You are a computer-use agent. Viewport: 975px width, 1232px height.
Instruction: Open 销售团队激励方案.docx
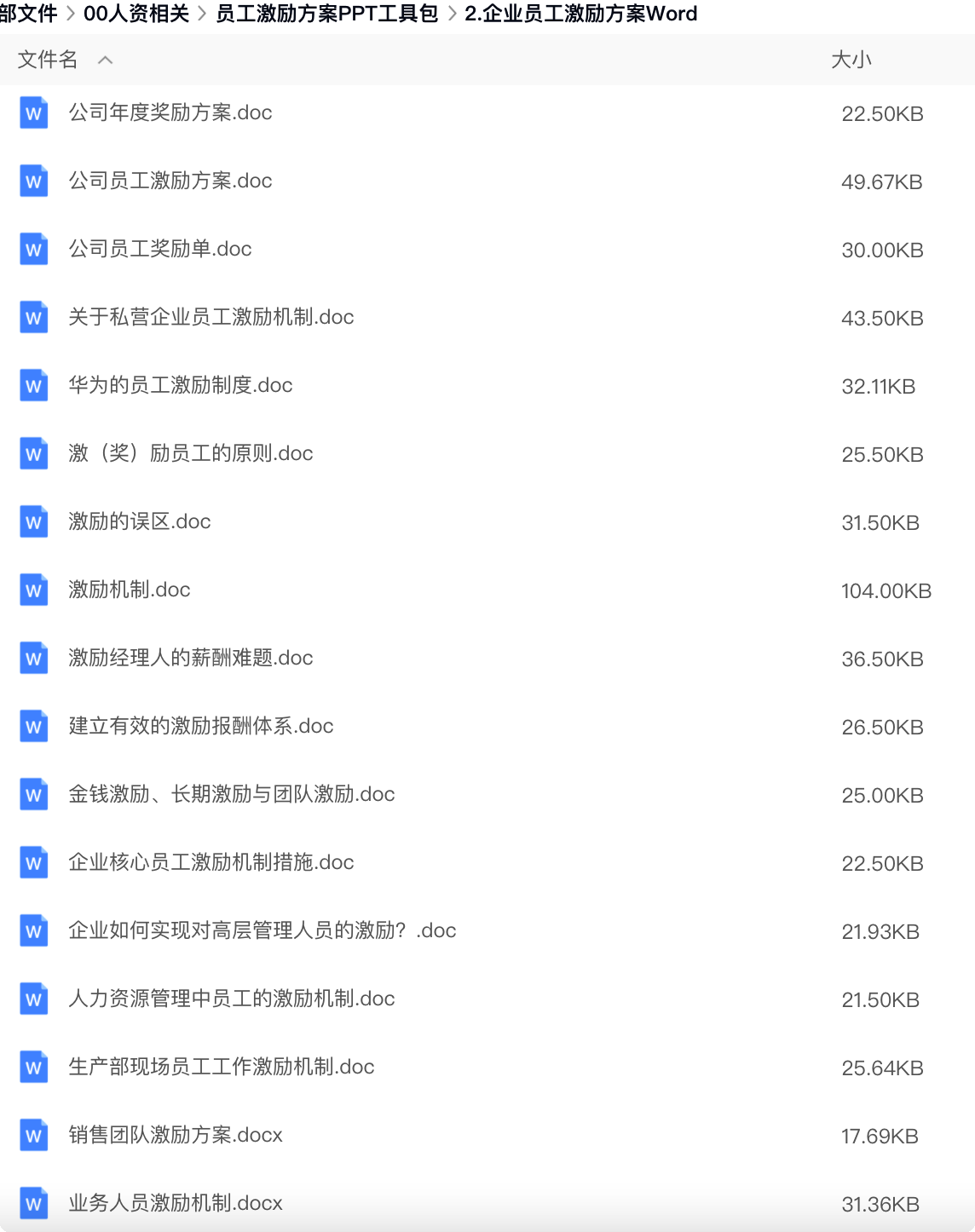tap(176, 1135)
